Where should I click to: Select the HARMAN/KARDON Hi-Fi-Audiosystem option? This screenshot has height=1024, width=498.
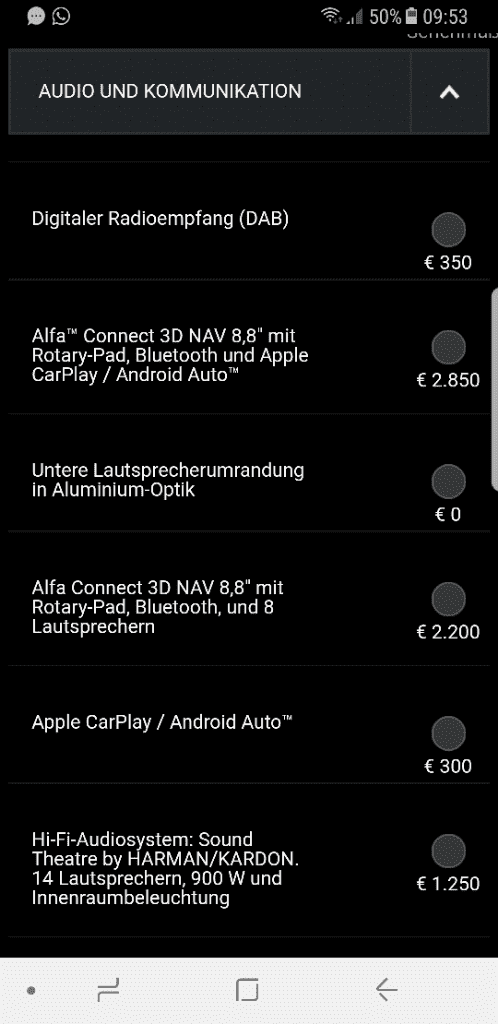(x=448, y=852)
